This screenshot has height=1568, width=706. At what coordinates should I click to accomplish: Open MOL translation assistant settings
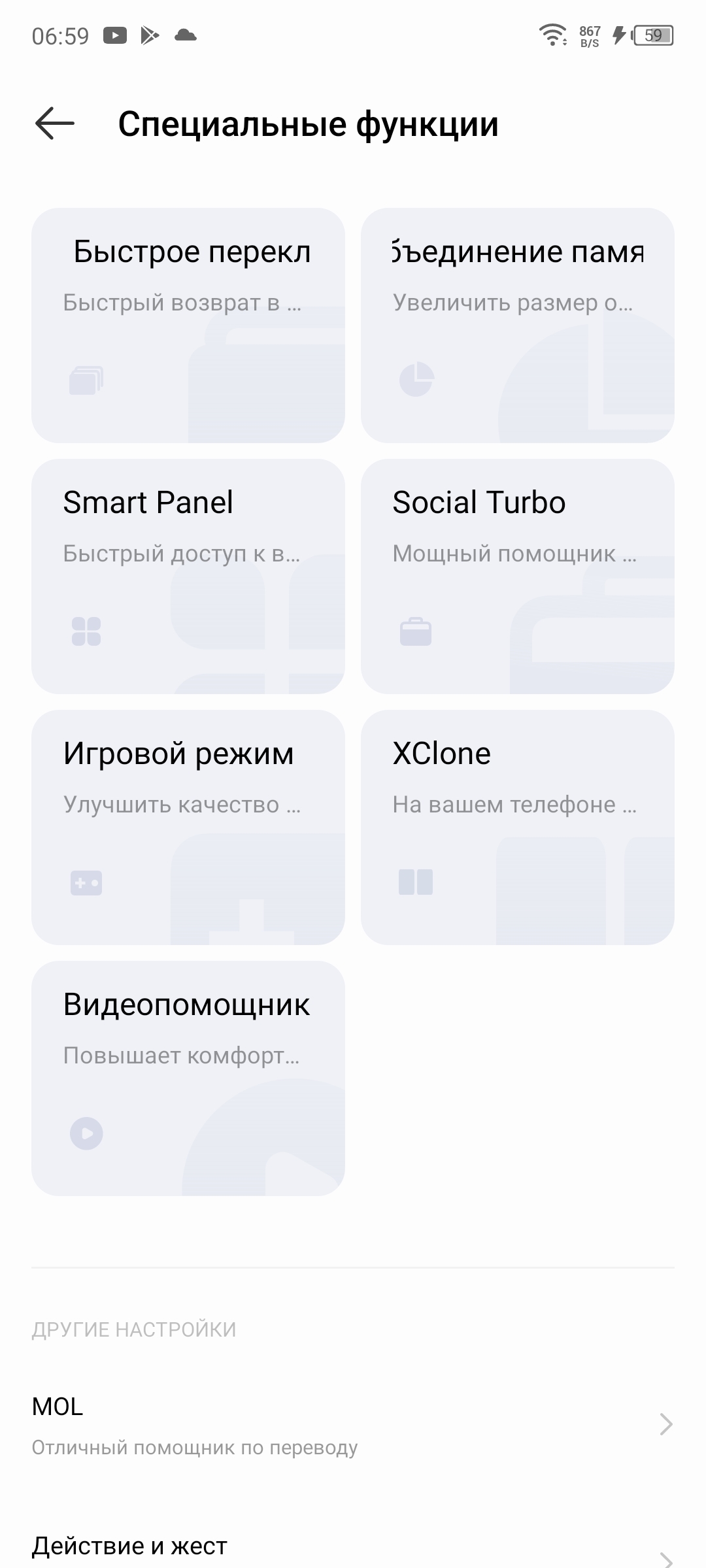[353, 1425]
